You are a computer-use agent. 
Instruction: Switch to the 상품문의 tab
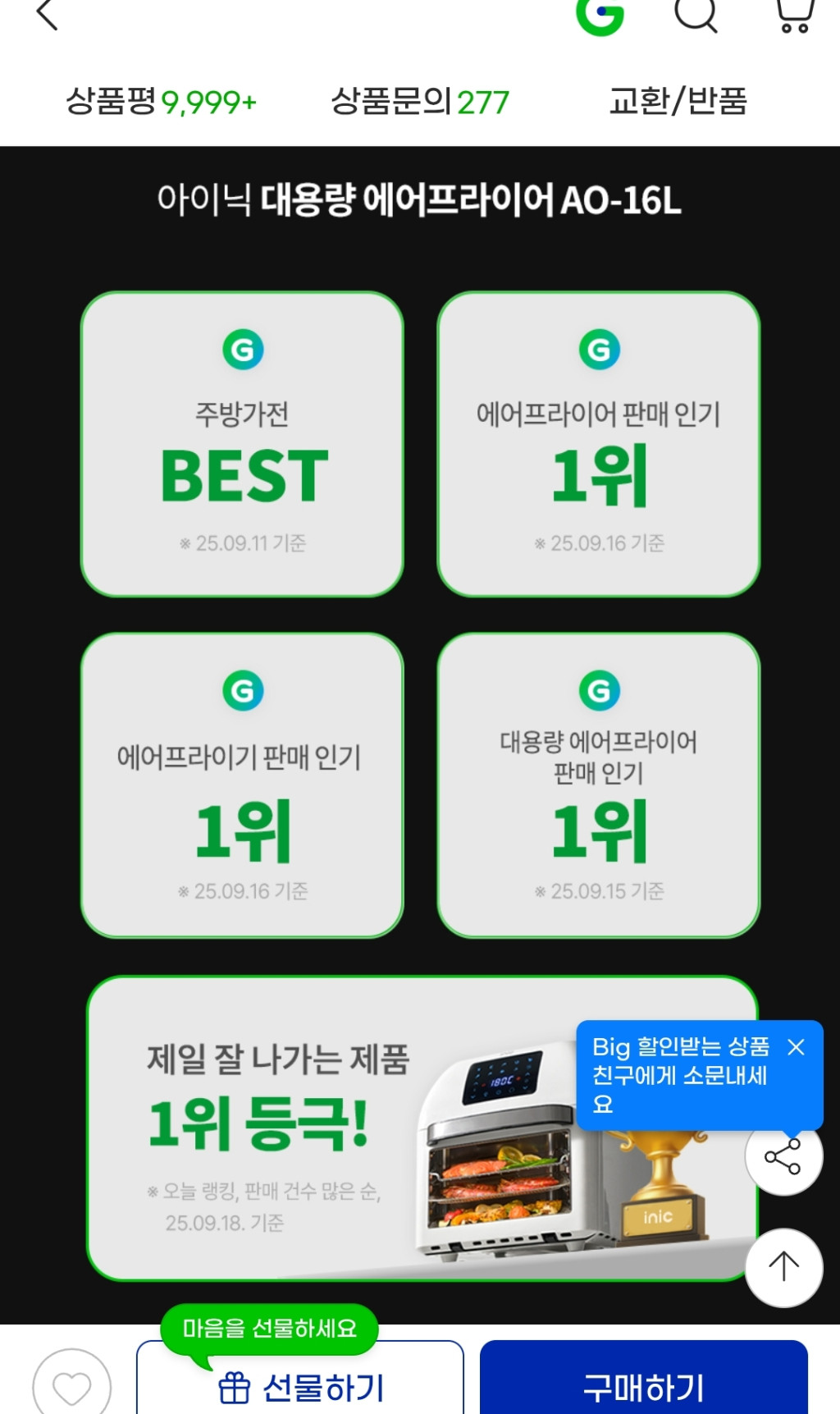(419, 103)
